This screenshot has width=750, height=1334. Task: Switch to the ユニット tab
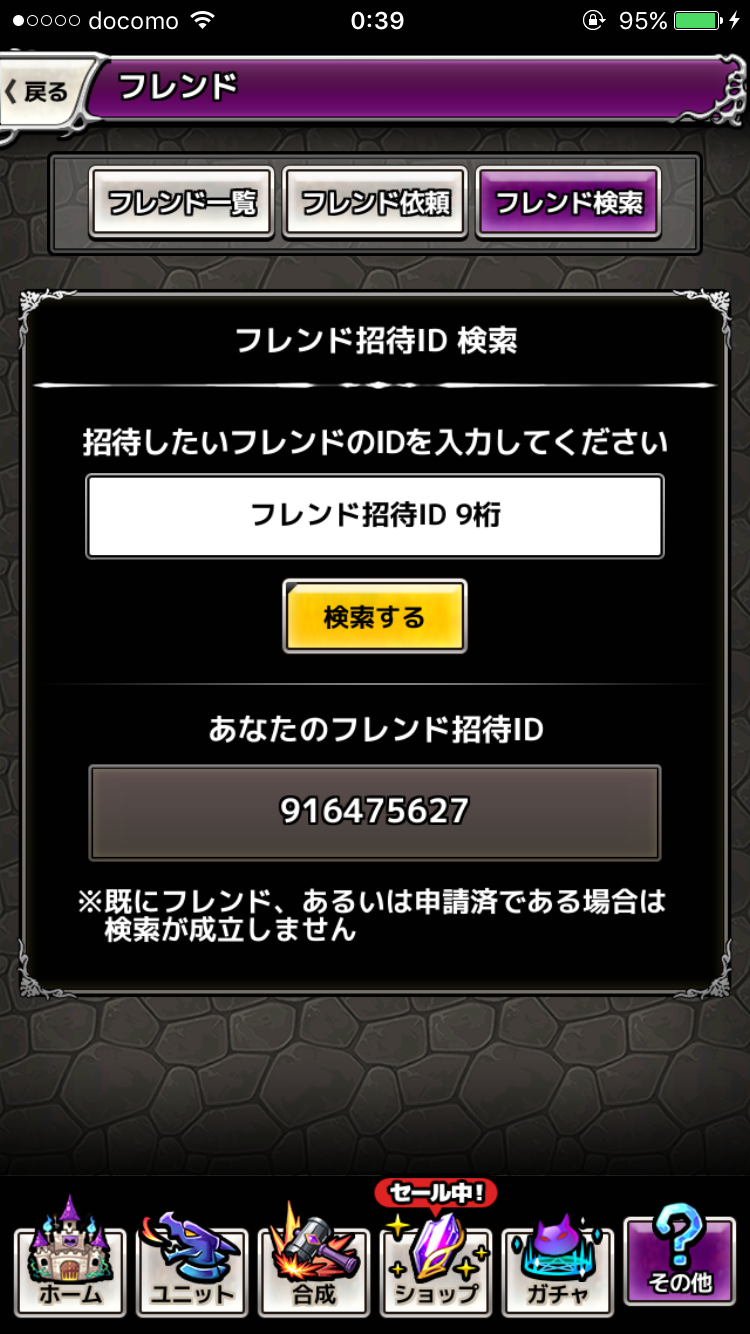(192, 1263)
